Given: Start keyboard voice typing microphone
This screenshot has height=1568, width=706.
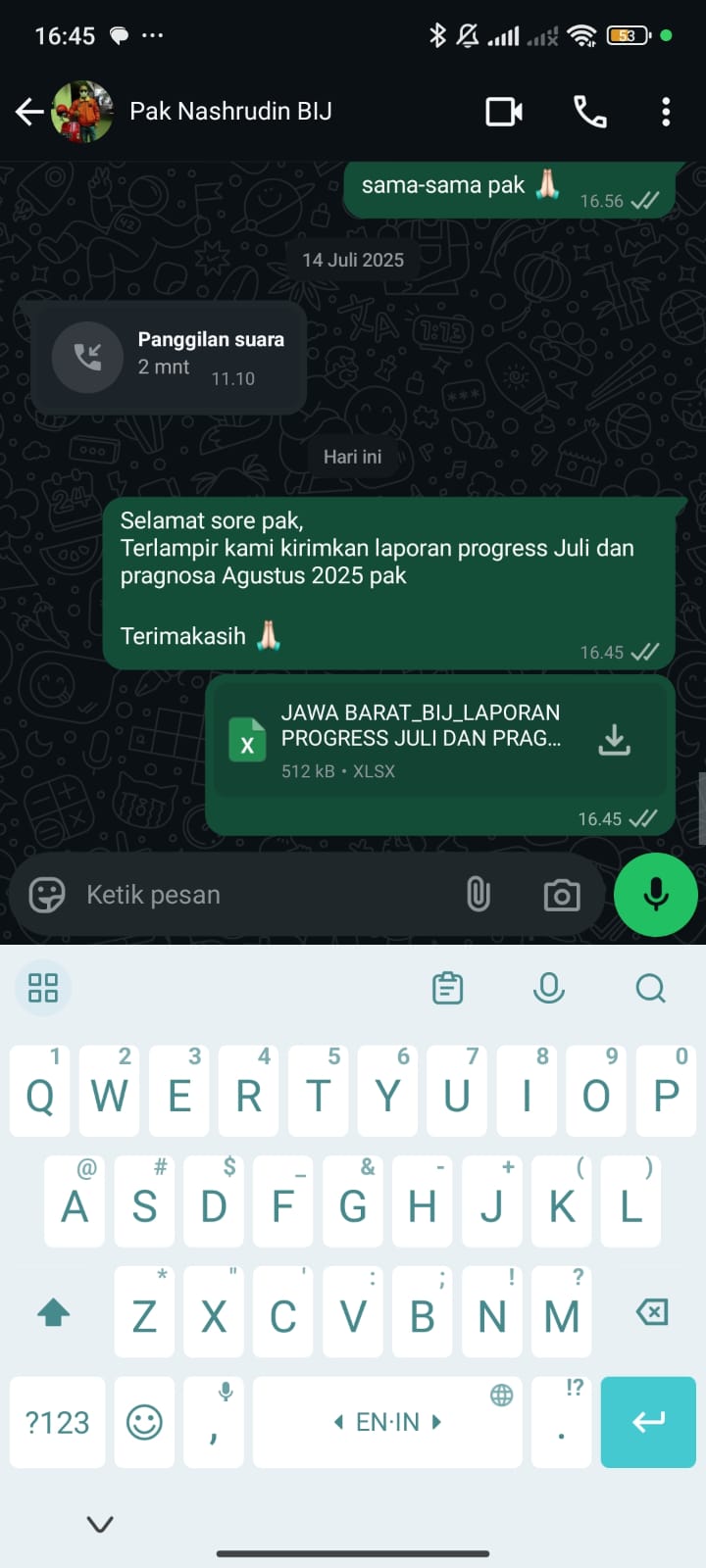Looking at the screenshot, I should (549, 988).
